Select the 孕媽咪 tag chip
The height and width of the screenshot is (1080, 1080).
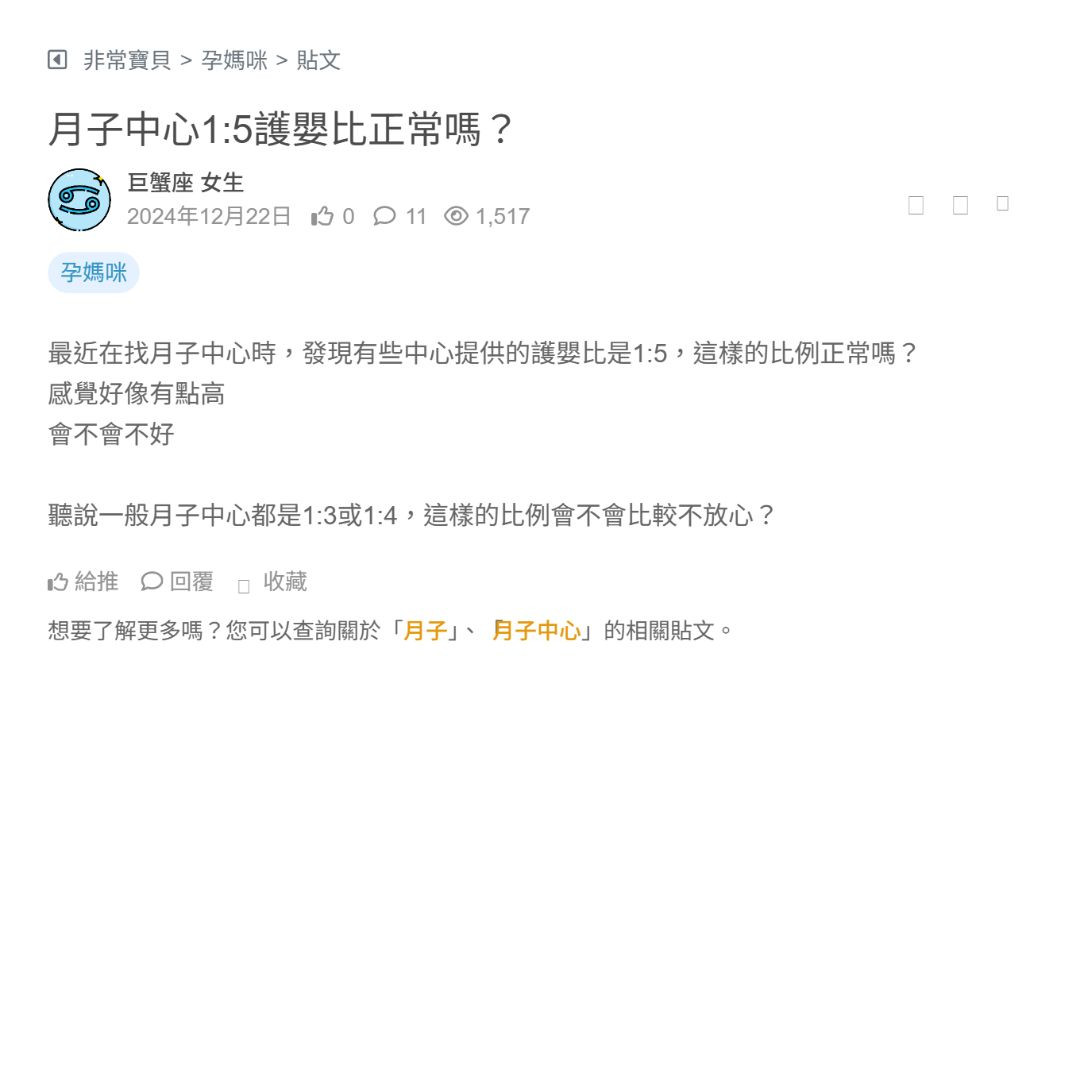point(93,272)
